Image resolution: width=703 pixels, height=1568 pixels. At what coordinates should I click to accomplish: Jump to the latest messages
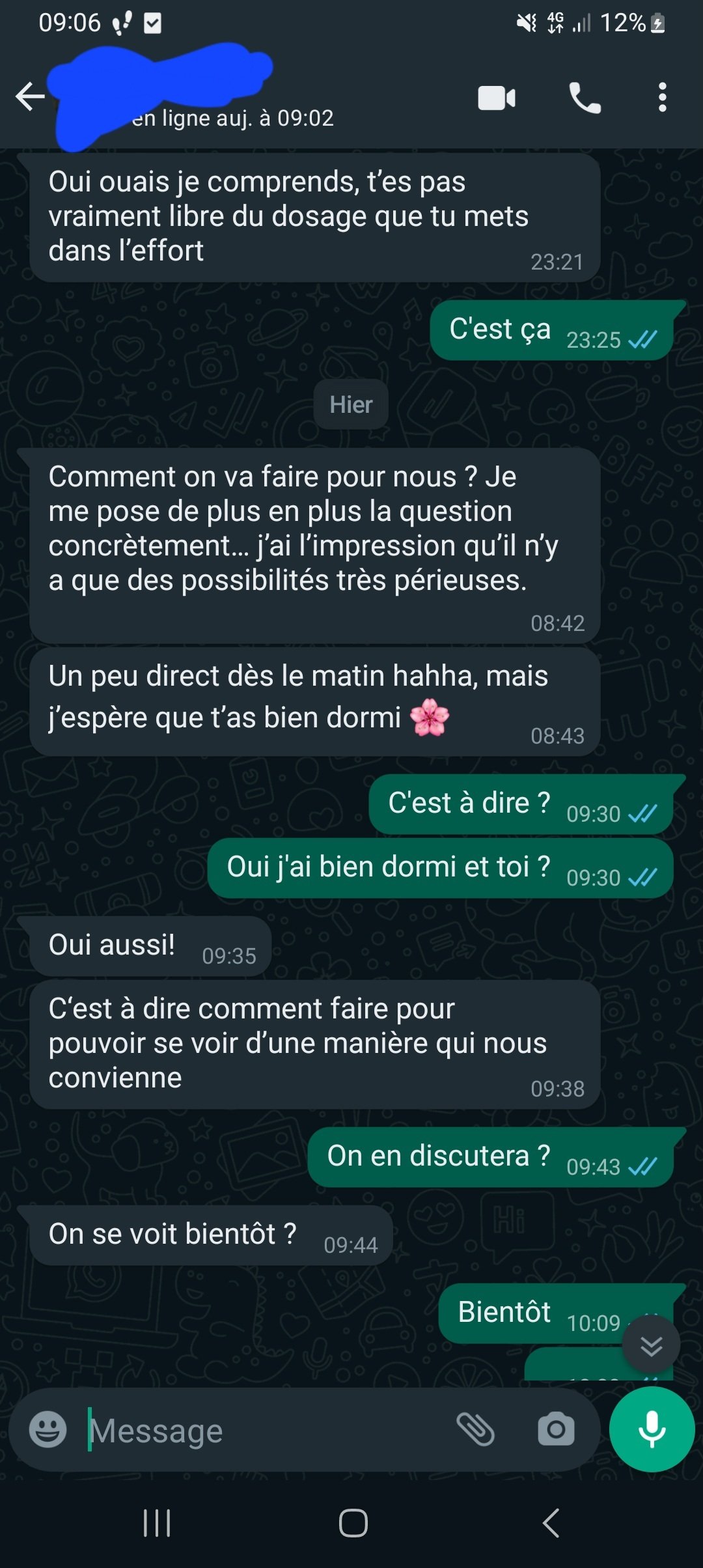point(651,1345)
